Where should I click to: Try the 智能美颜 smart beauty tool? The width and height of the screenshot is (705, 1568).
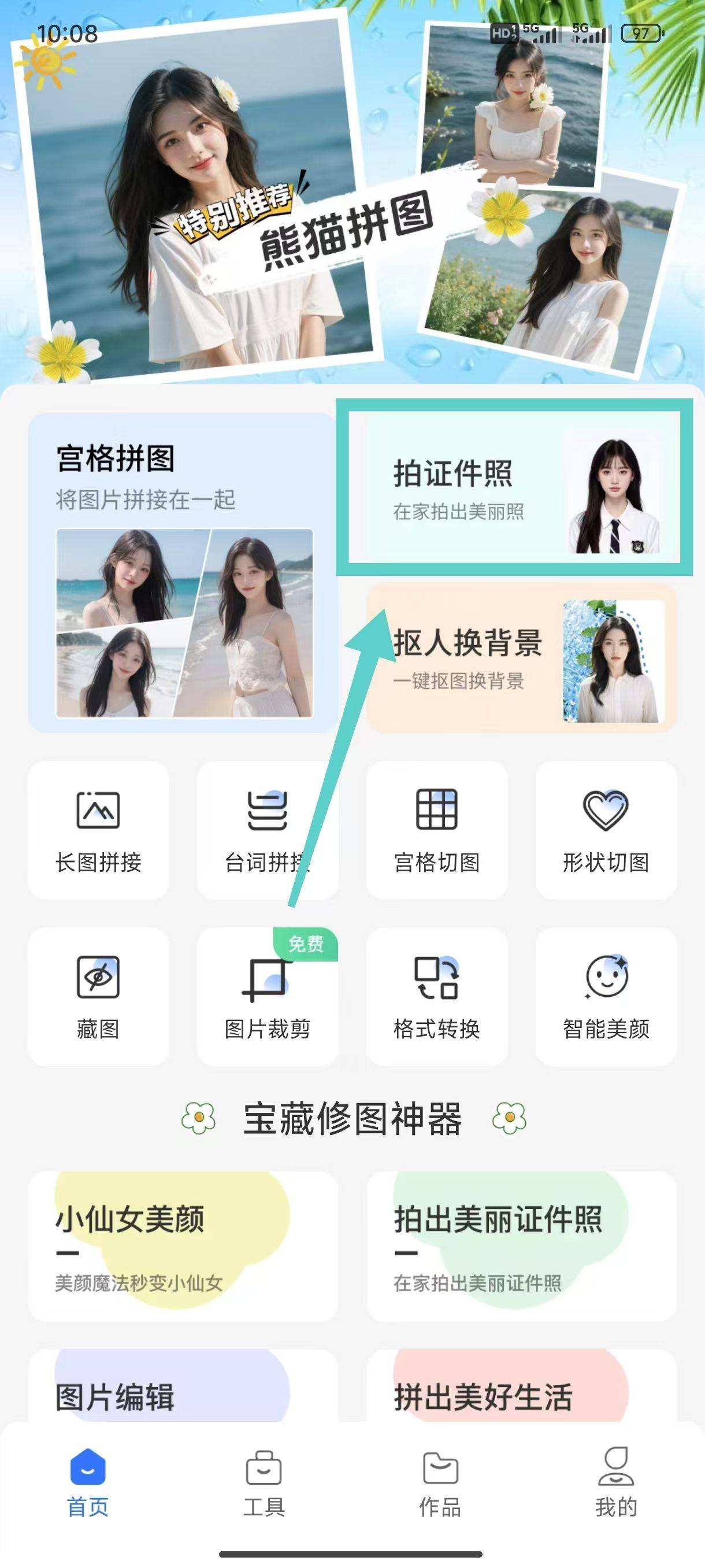pyautogui.click(x=606, y=996)
